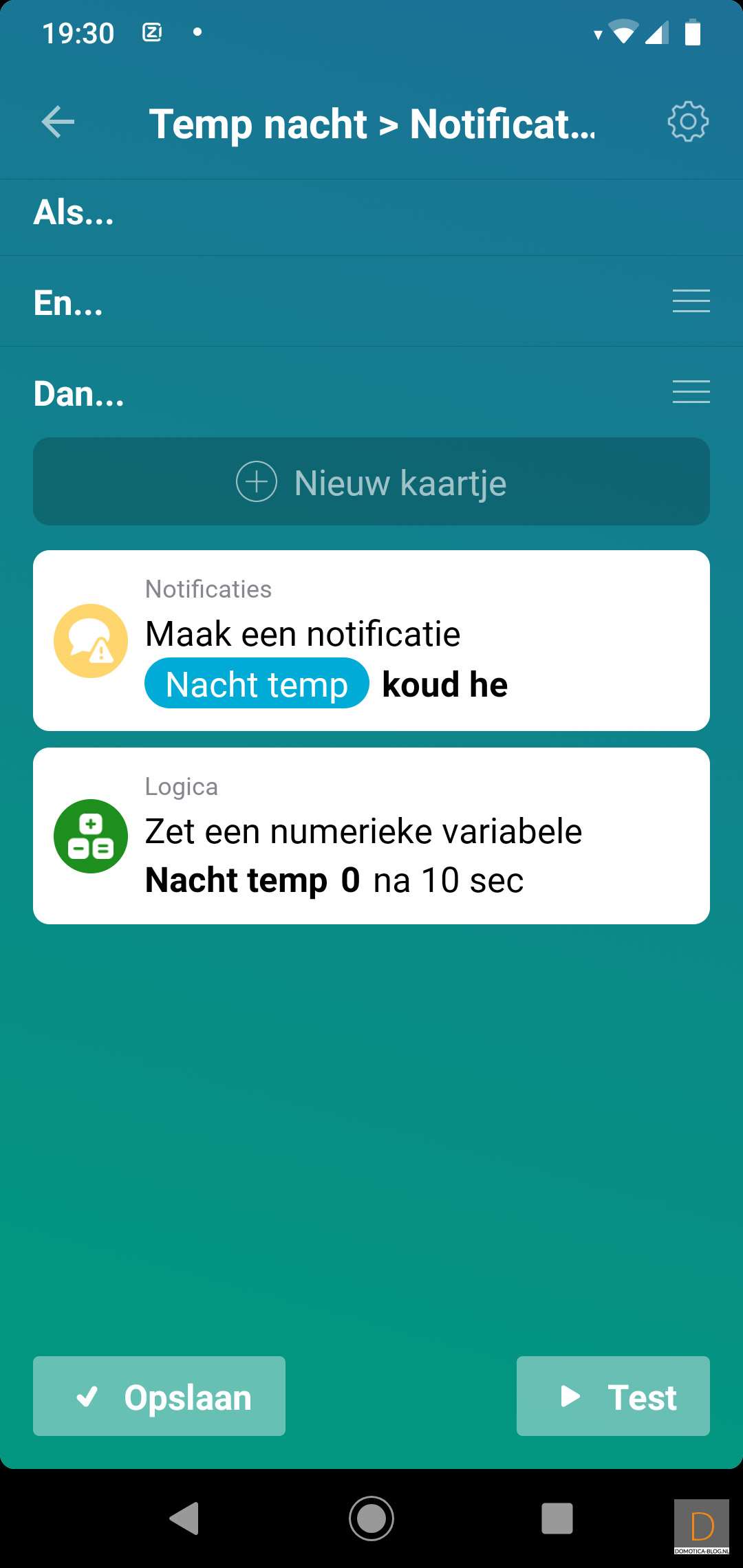The image size is (743, 1568).
Task: Expand the Als... section
Action: (x=74, y=213)
